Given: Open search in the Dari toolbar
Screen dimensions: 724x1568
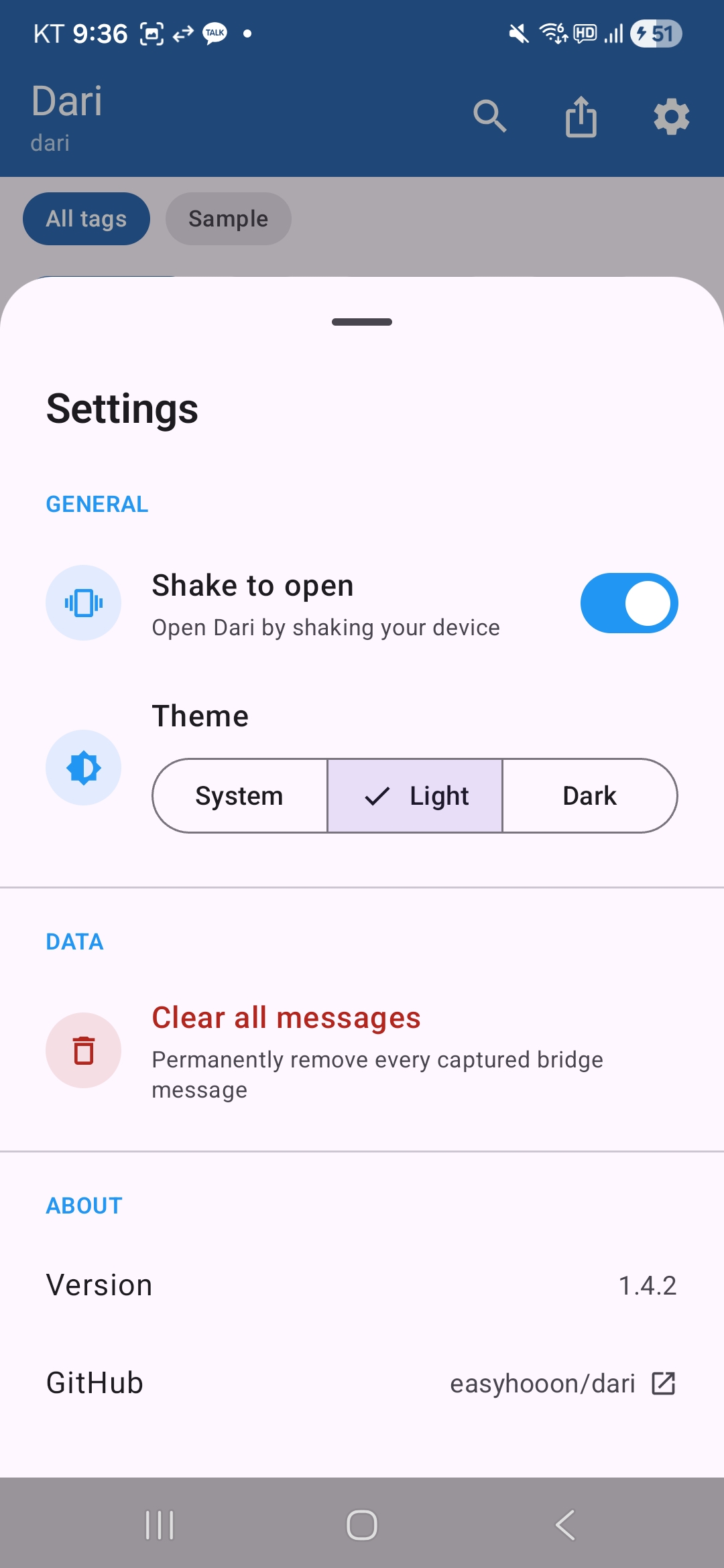Looking at the screenshot, I should pyautogui.click(x=490, y=117).
